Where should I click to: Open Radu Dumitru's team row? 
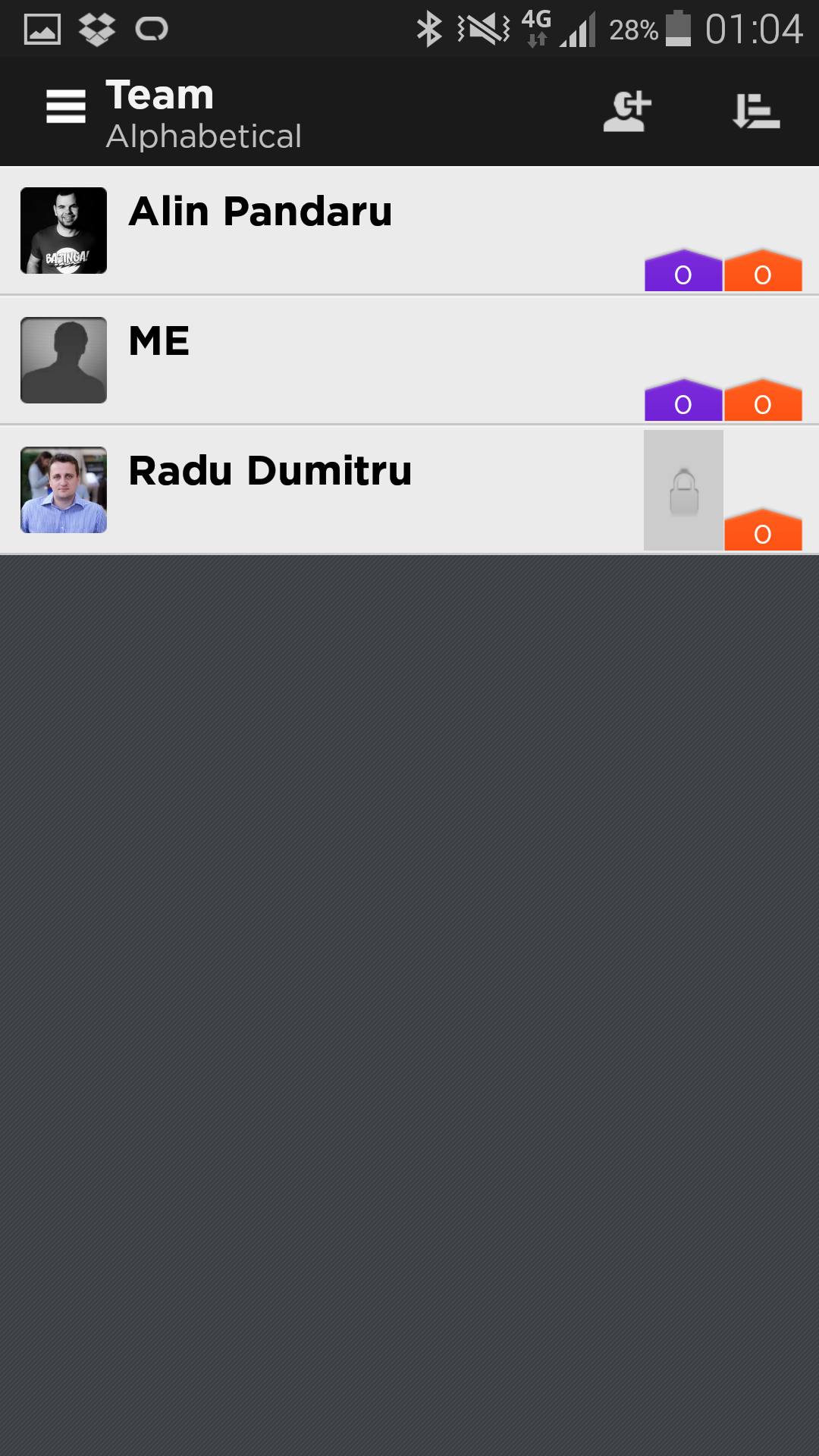pos(409,490)
